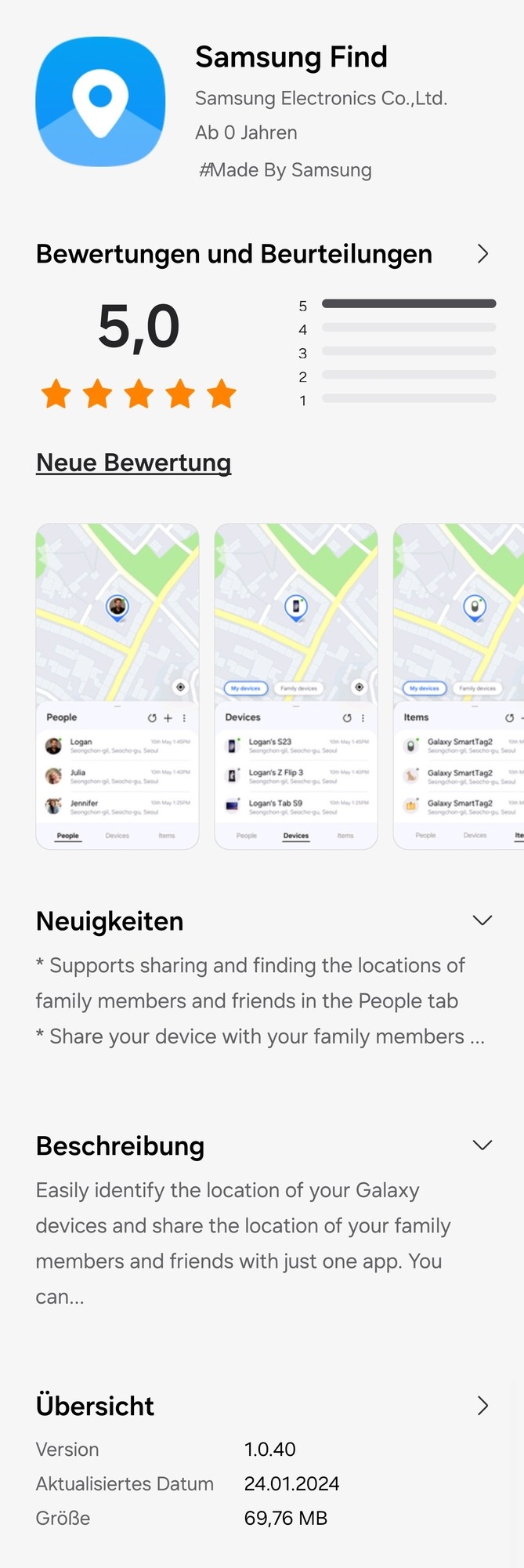This screenshot has height=1568, width=524.
Task: Expand the Neuigkeiten section
Action: point(482,920)
